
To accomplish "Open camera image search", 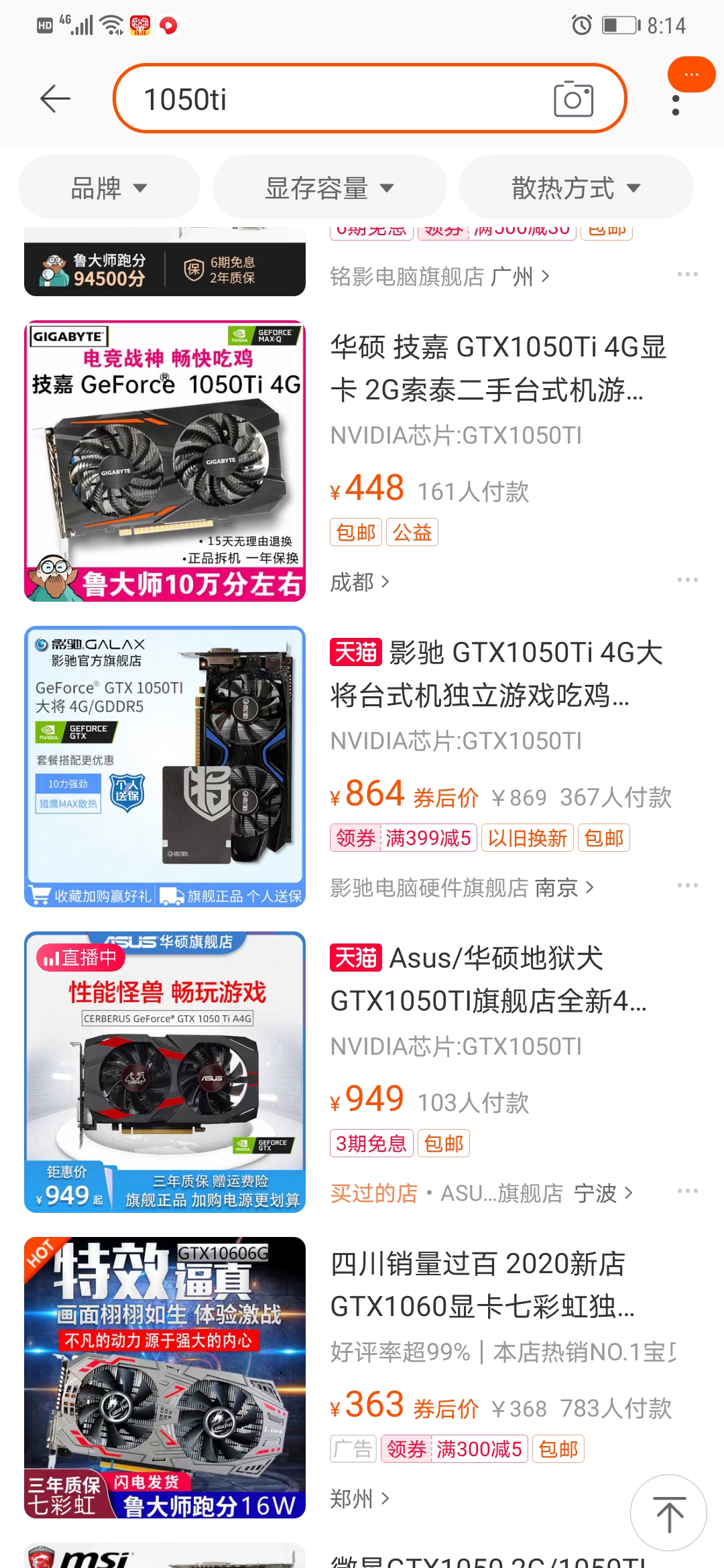I will click(573, 99).
